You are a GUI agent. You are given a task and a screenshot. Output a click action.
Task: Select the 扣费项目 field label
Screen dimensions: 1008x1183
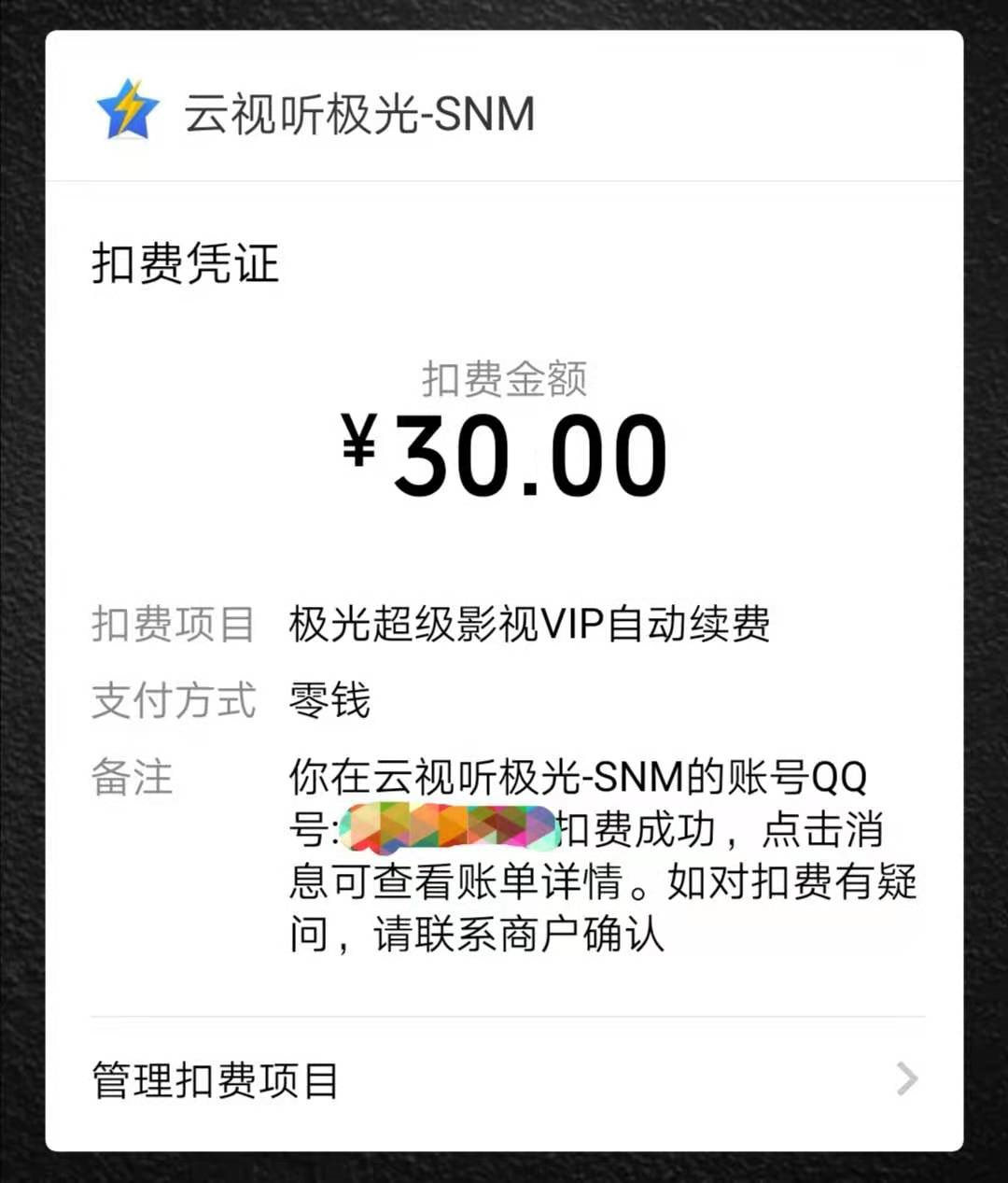pos(173,626)
